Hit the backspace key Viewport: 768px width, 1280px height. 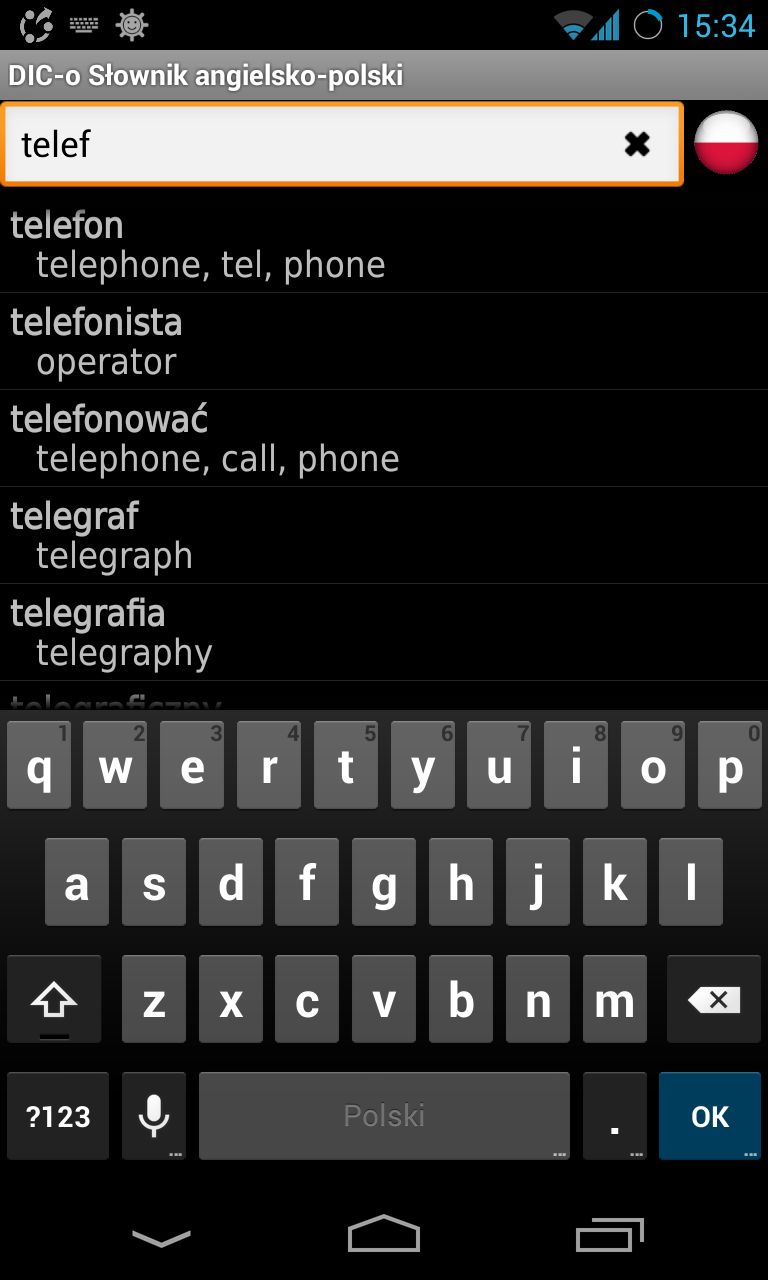(x=714, y=999)
